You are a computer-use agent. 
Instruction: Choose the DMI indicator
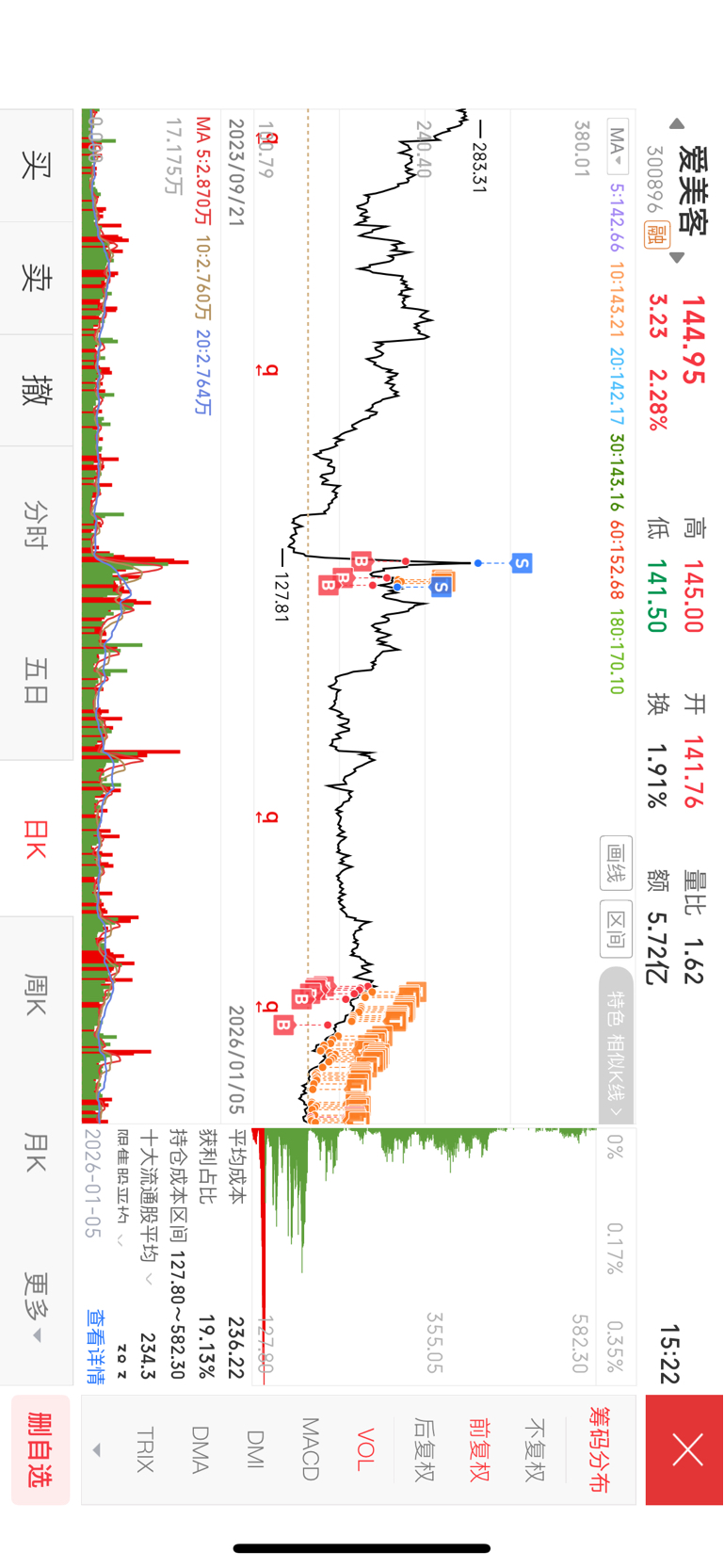(x=254, y=1449)
